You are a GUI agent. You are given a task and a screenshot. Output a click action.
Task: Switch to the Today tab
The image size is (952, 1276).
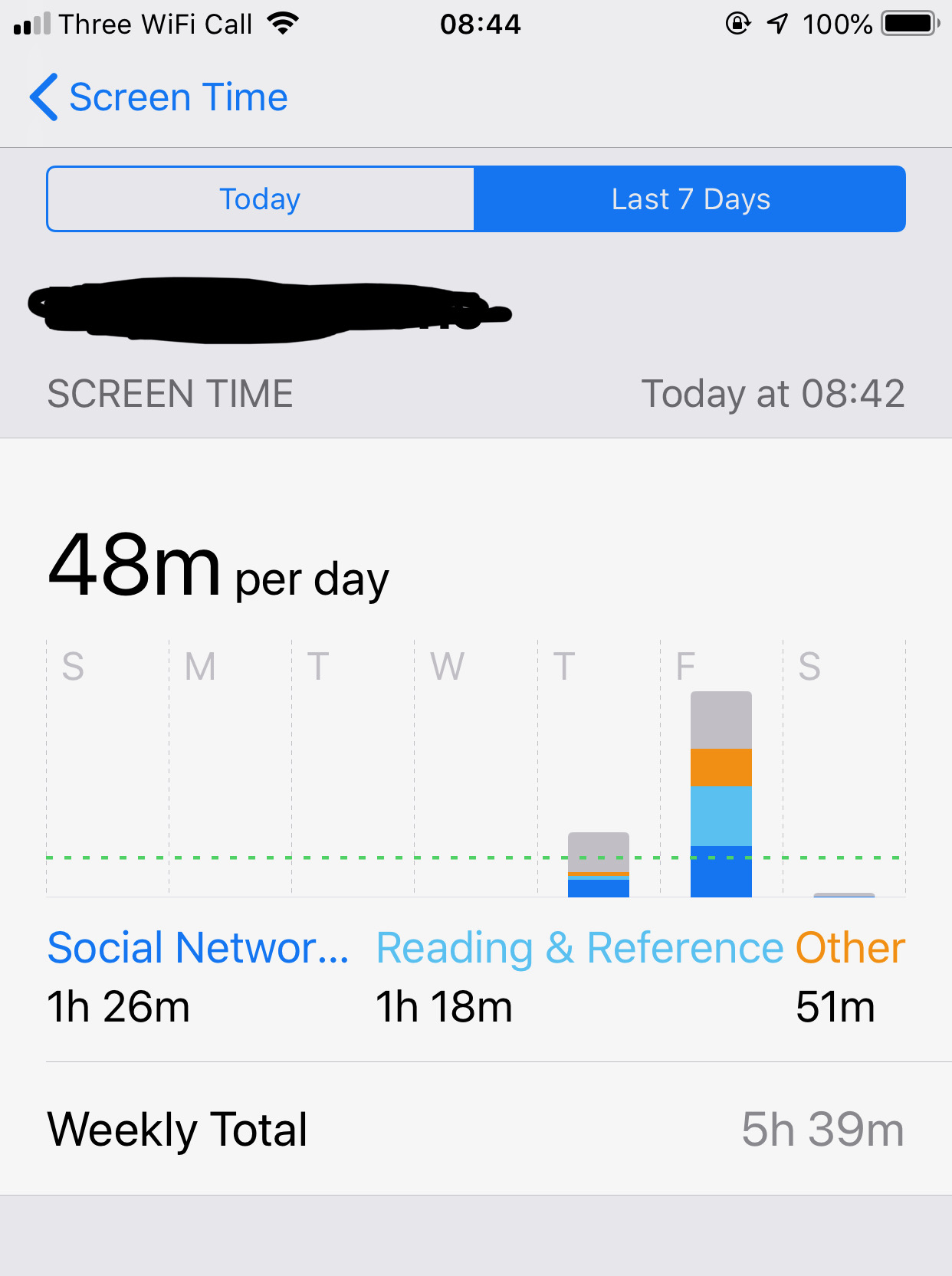click(260, 199)
